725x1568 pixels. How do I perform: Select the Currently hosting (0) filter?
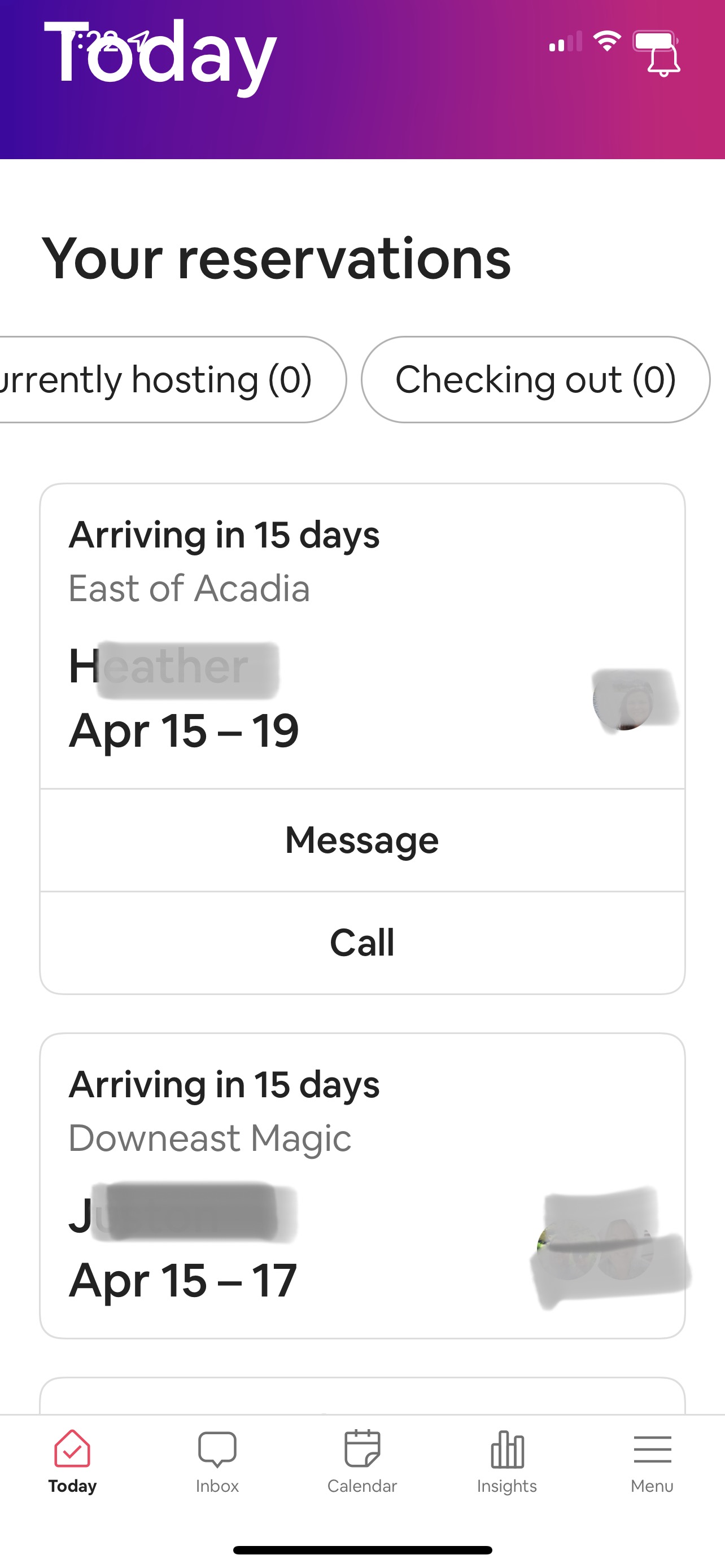click(x=164, y=380)
